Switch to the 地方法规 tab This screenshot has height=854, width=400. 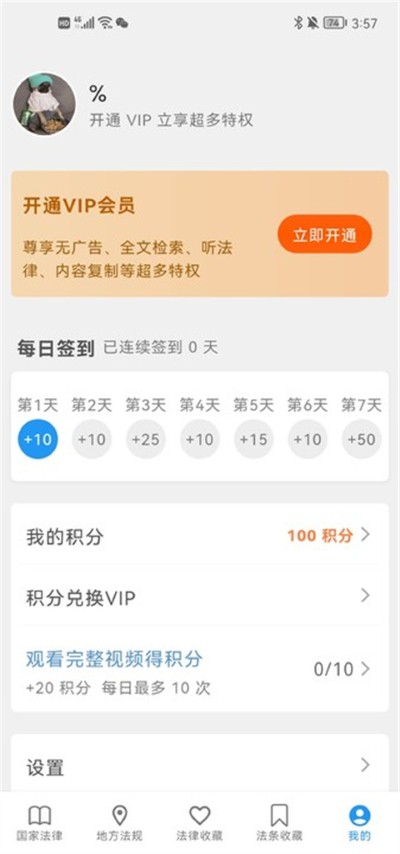click(119, 823)
